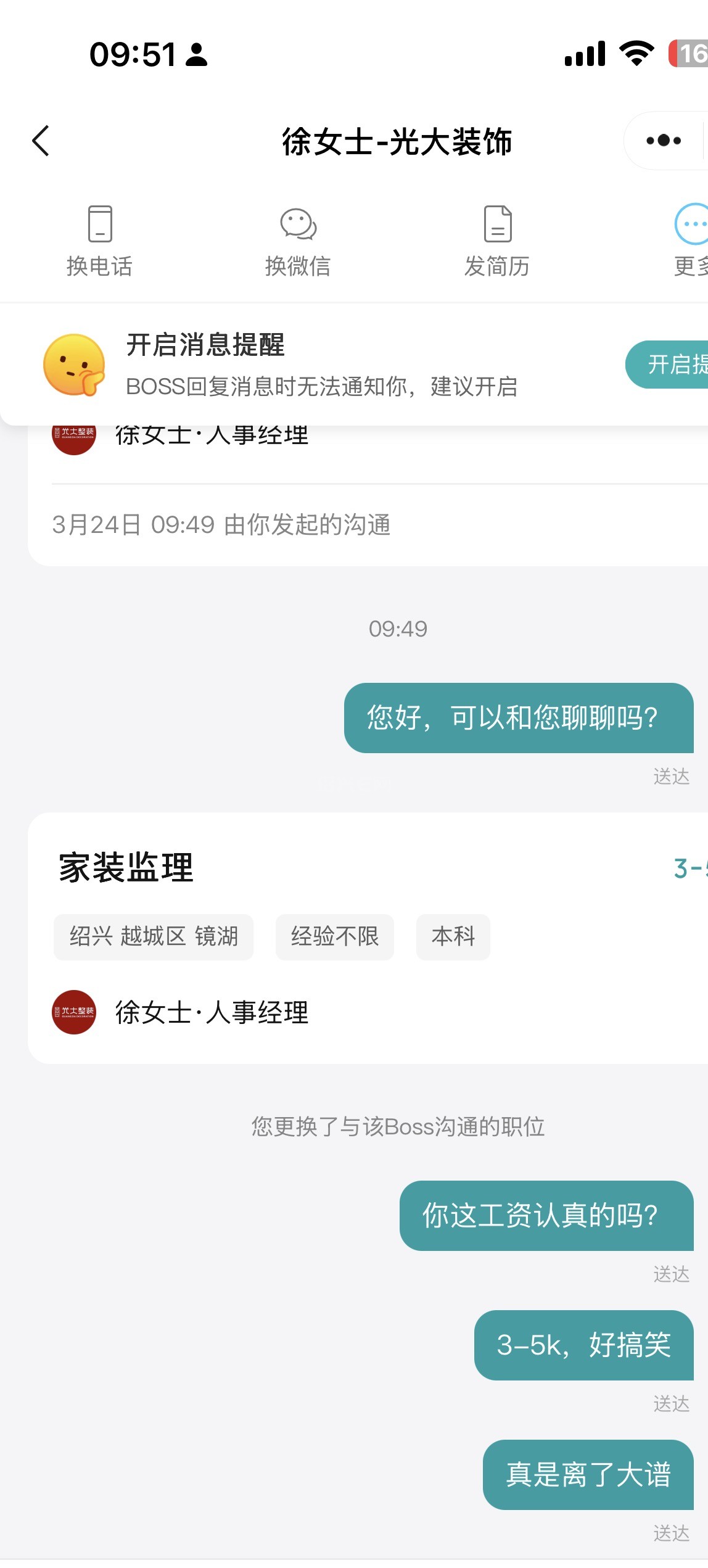Send resume via 发简历
Image resolution: width=708 pixels, height=1568 pixels.
(x=497, y=241)
